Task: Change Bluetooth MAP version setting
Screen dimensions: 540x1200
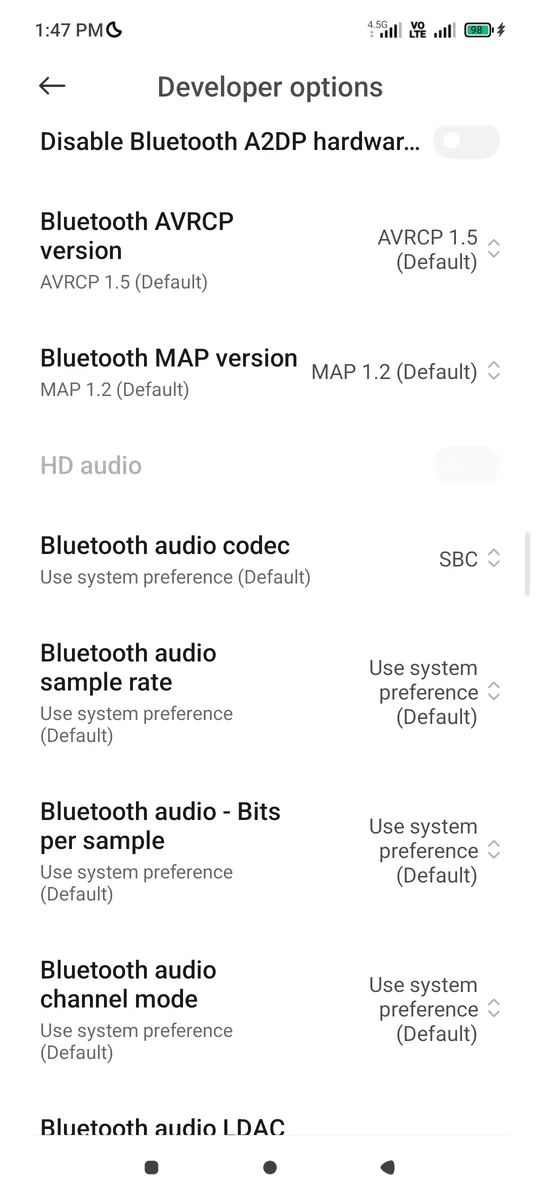Action: click(270, 372)
